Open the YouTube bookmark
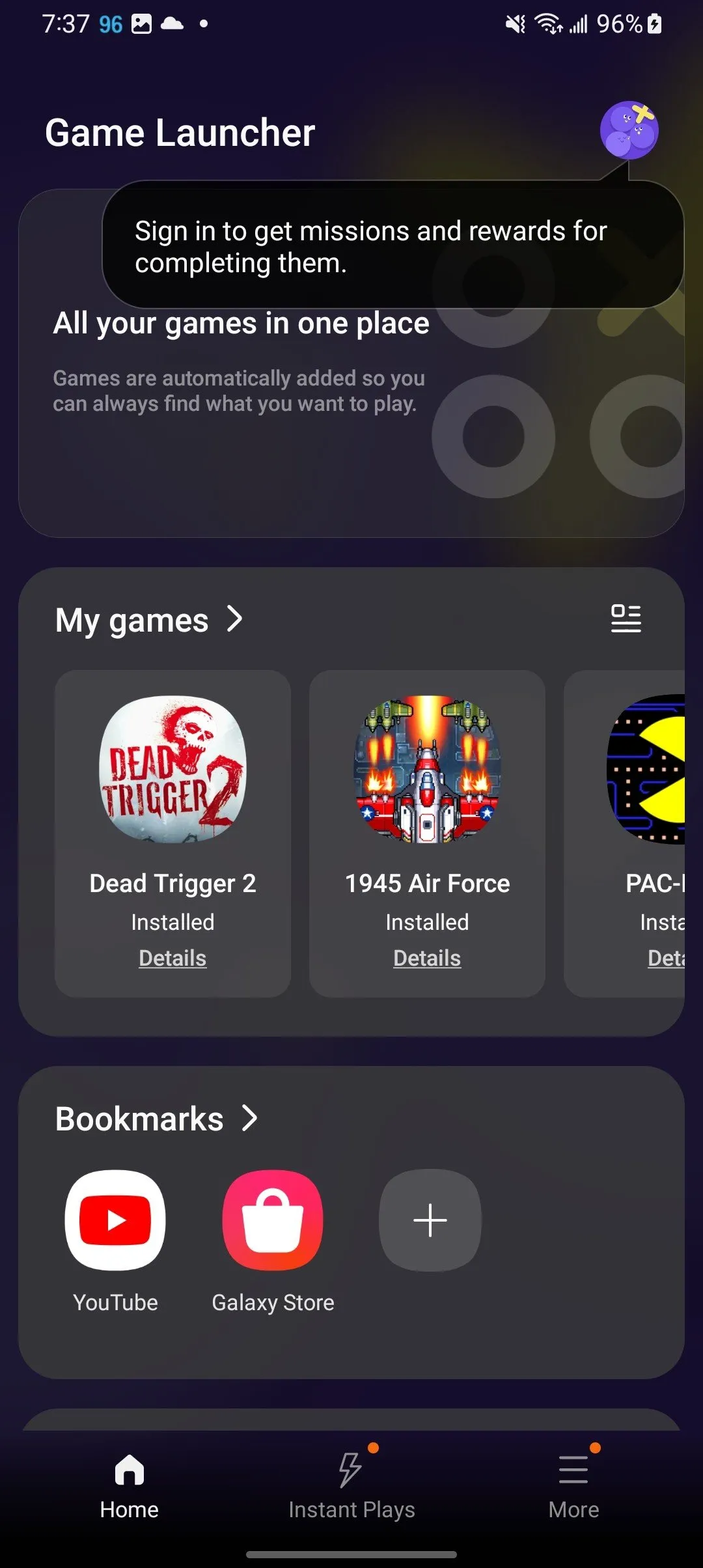This screenshot has height=1568, width=703. click(x=115, y=1220)
